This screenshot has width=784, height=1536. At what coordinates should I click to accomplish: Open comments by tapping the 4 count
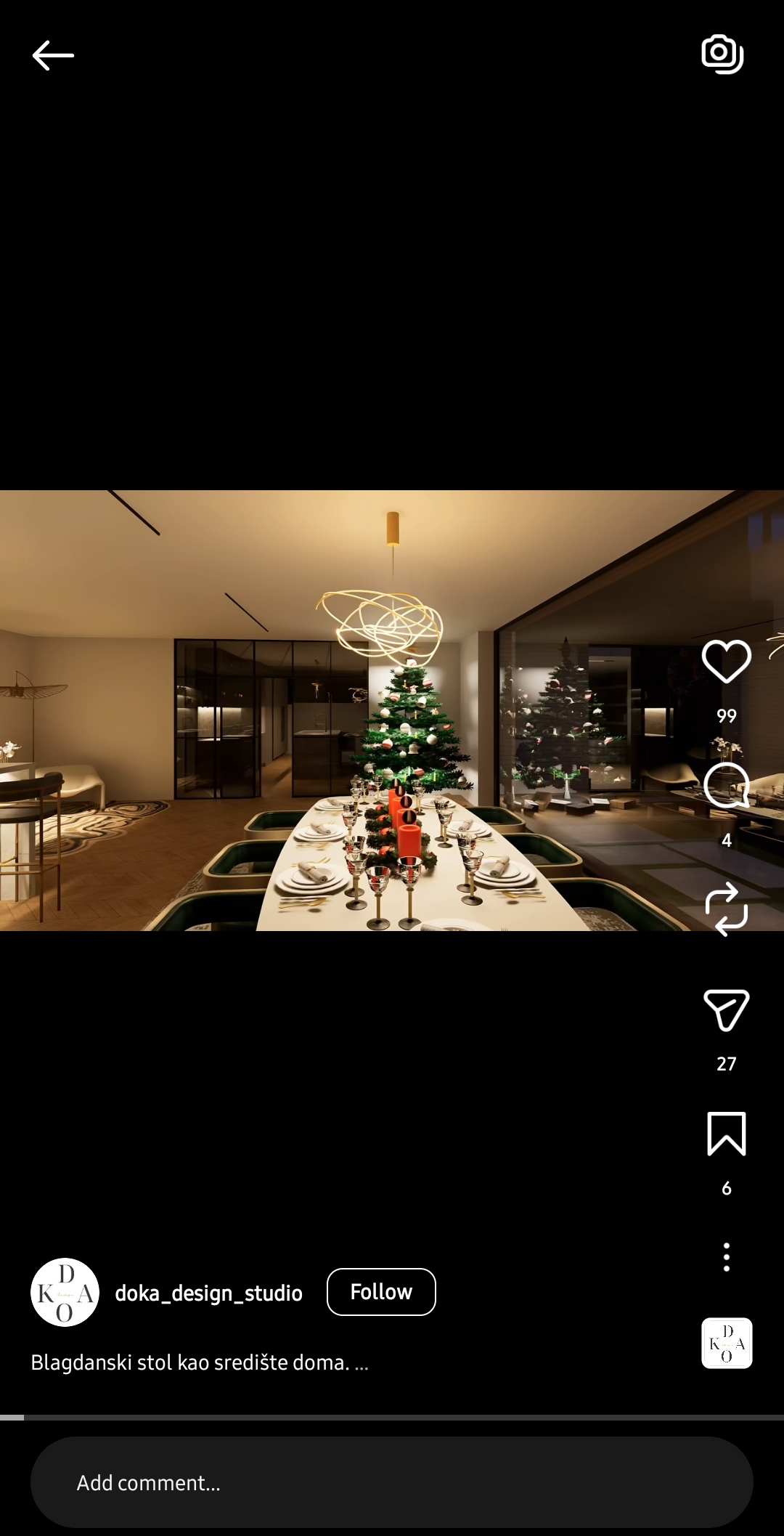(727, 840)
